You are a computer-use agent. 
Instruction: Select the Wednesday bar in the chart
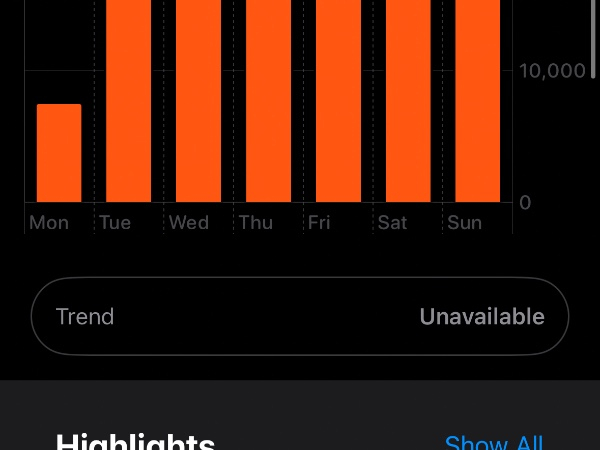[198, 100]
